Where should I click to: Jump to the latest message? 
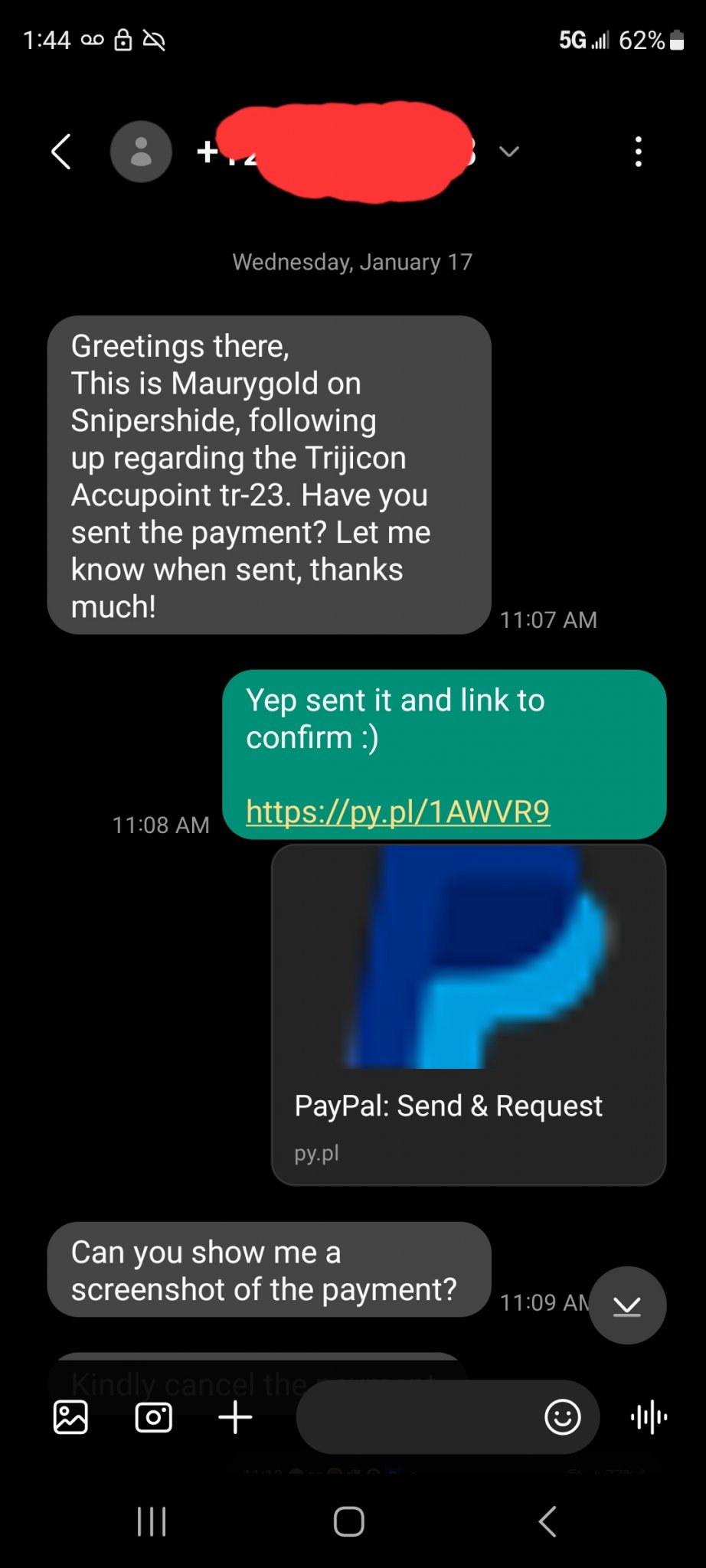pyautogui.click(x=627, y=1305)
